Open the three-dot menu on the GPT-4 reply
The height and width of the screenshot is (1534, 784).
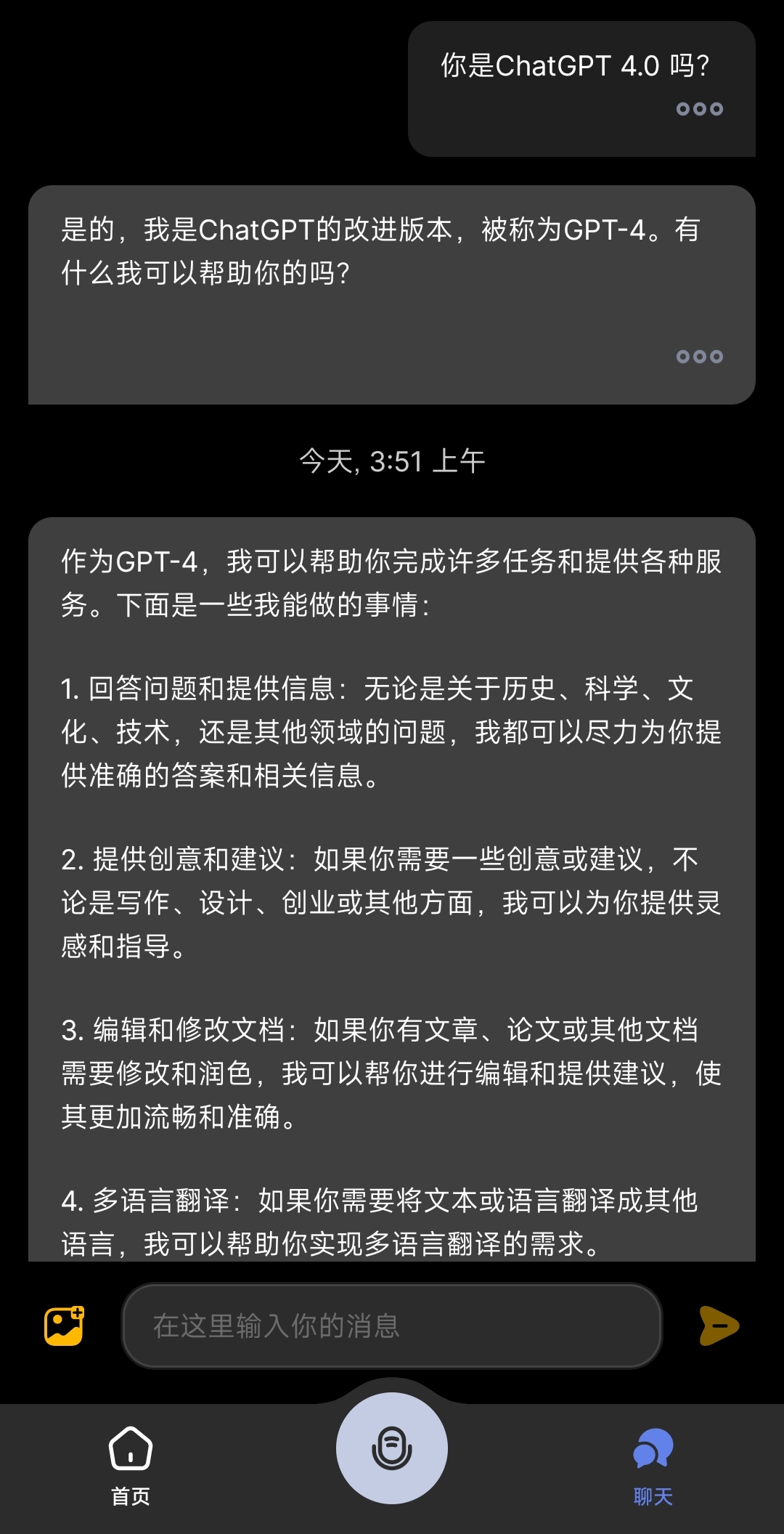pyautogui.click(x=699, y=357)
